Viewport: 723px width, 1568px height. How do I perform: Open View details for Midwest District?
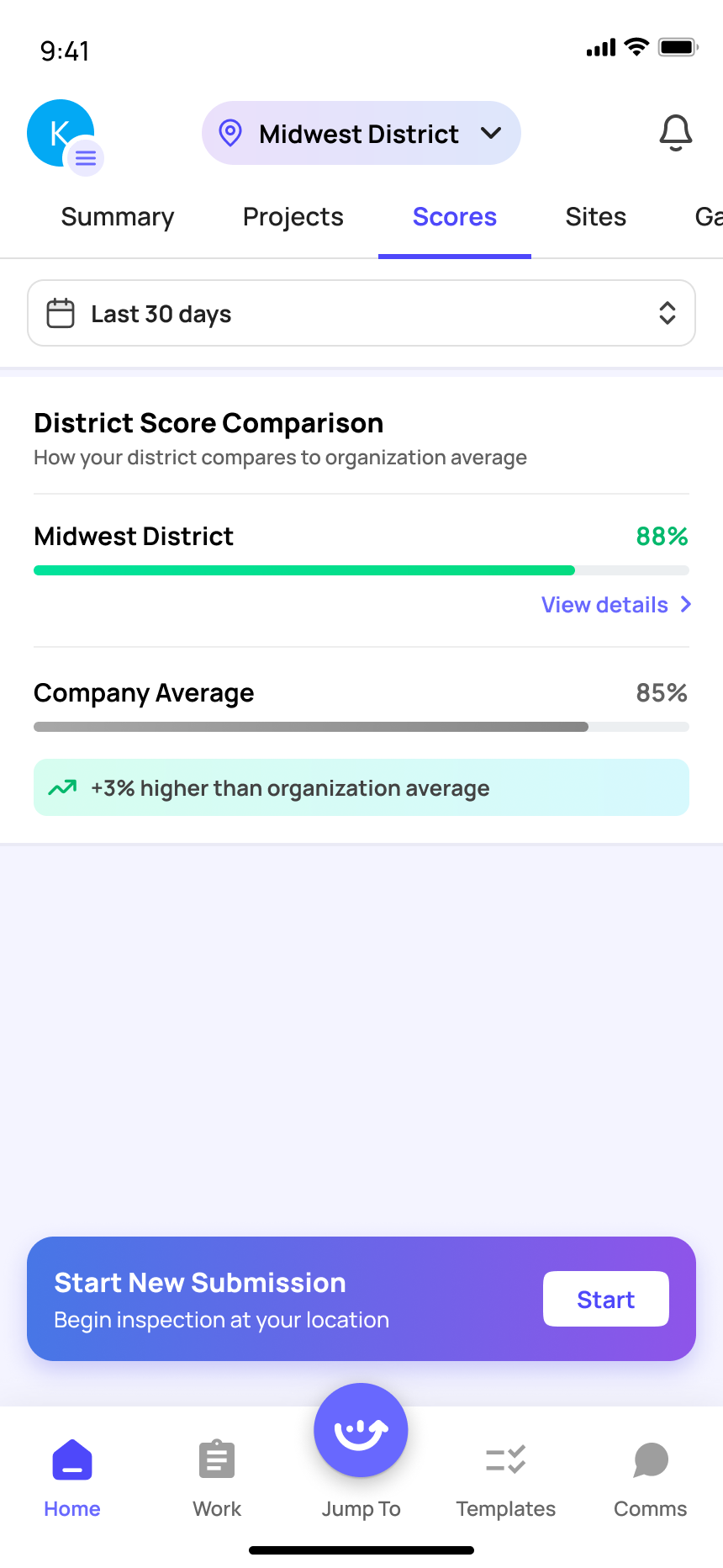(615, 605)
